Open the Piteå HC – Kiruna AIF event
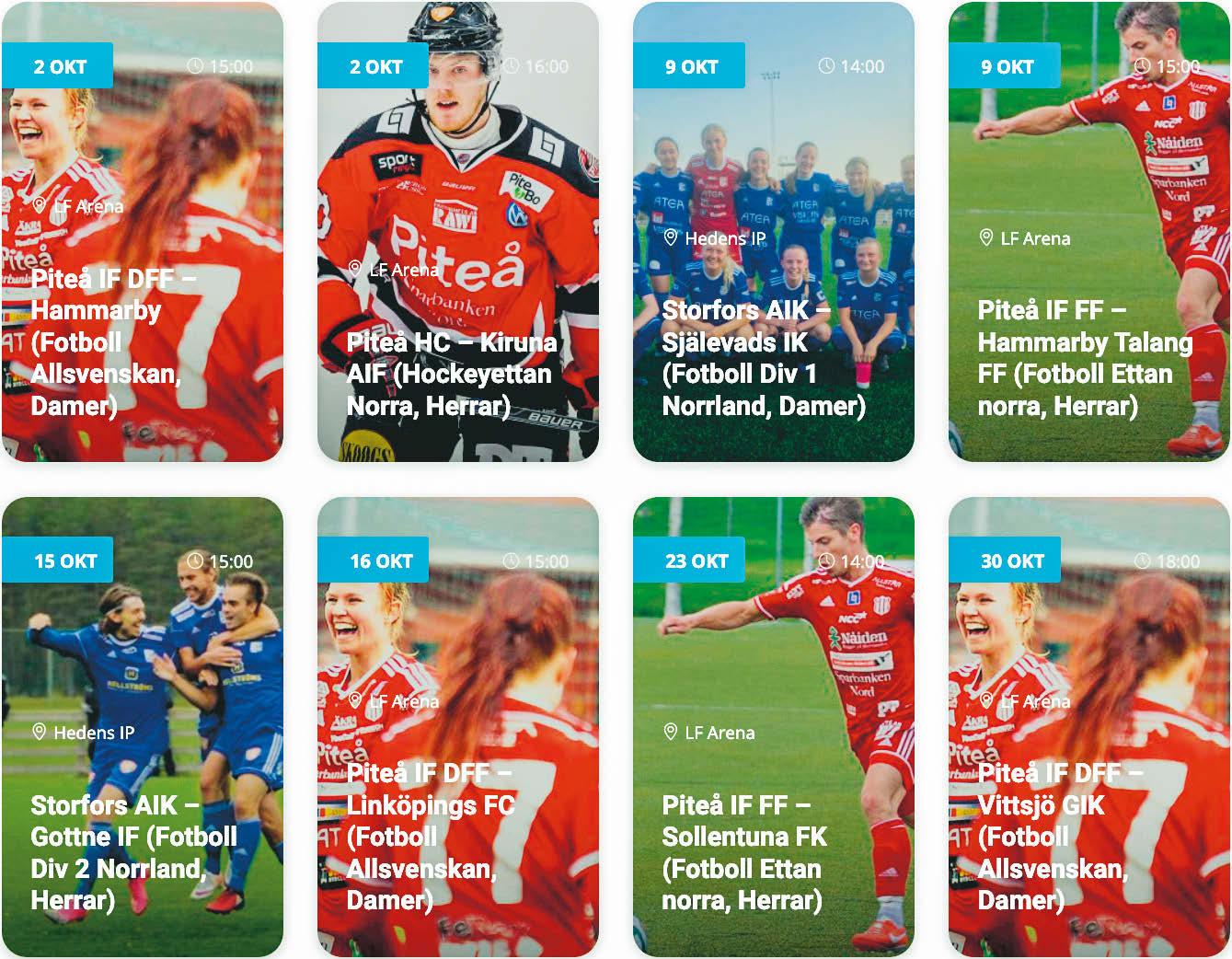Viewport: 1232px width, 959px height. [458, 231]
